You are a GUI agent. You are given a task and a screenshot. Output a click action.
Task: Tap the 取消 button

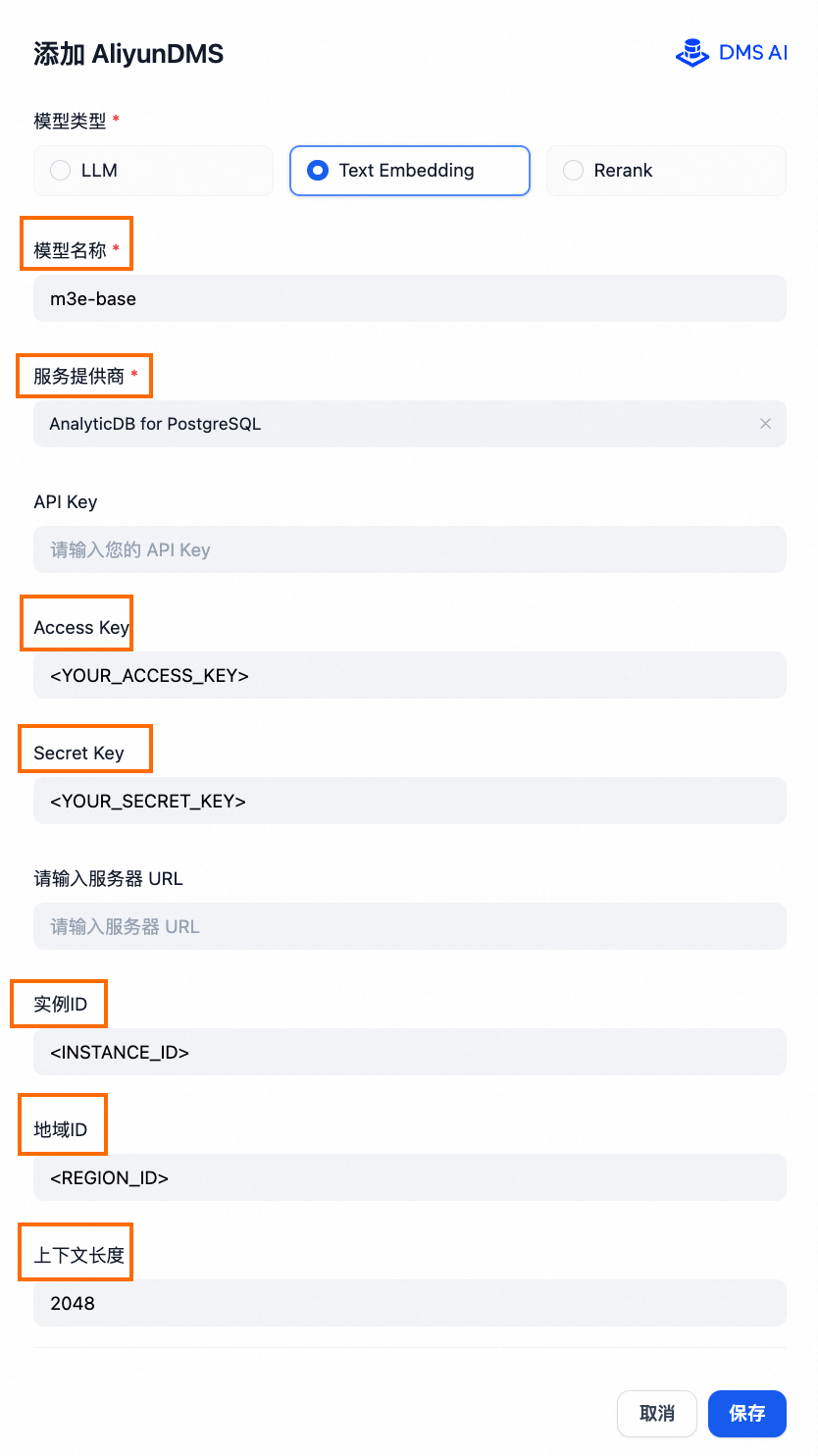point(656,1414)
